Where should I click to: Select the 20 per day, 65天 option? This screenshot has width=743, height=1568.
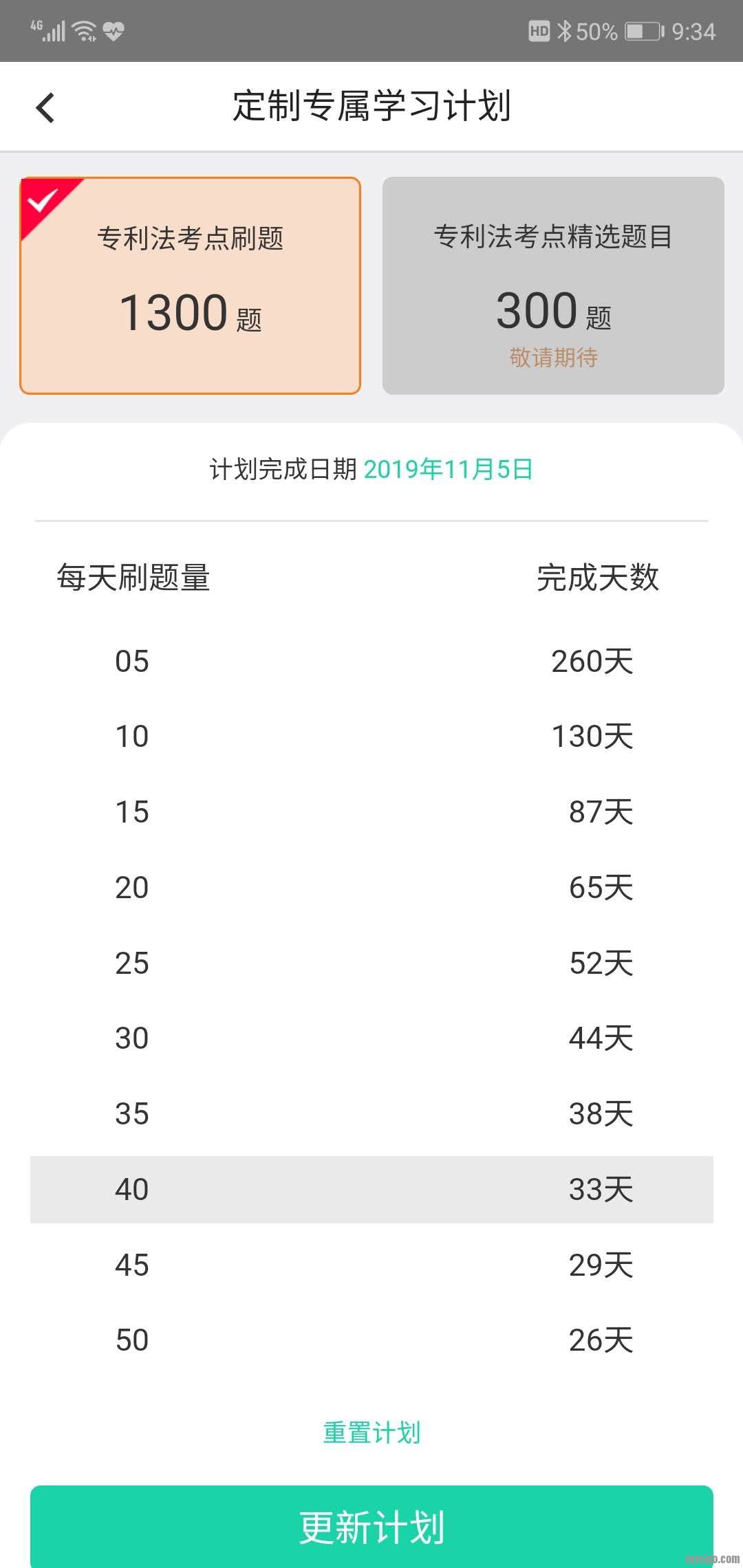point(371,888)
